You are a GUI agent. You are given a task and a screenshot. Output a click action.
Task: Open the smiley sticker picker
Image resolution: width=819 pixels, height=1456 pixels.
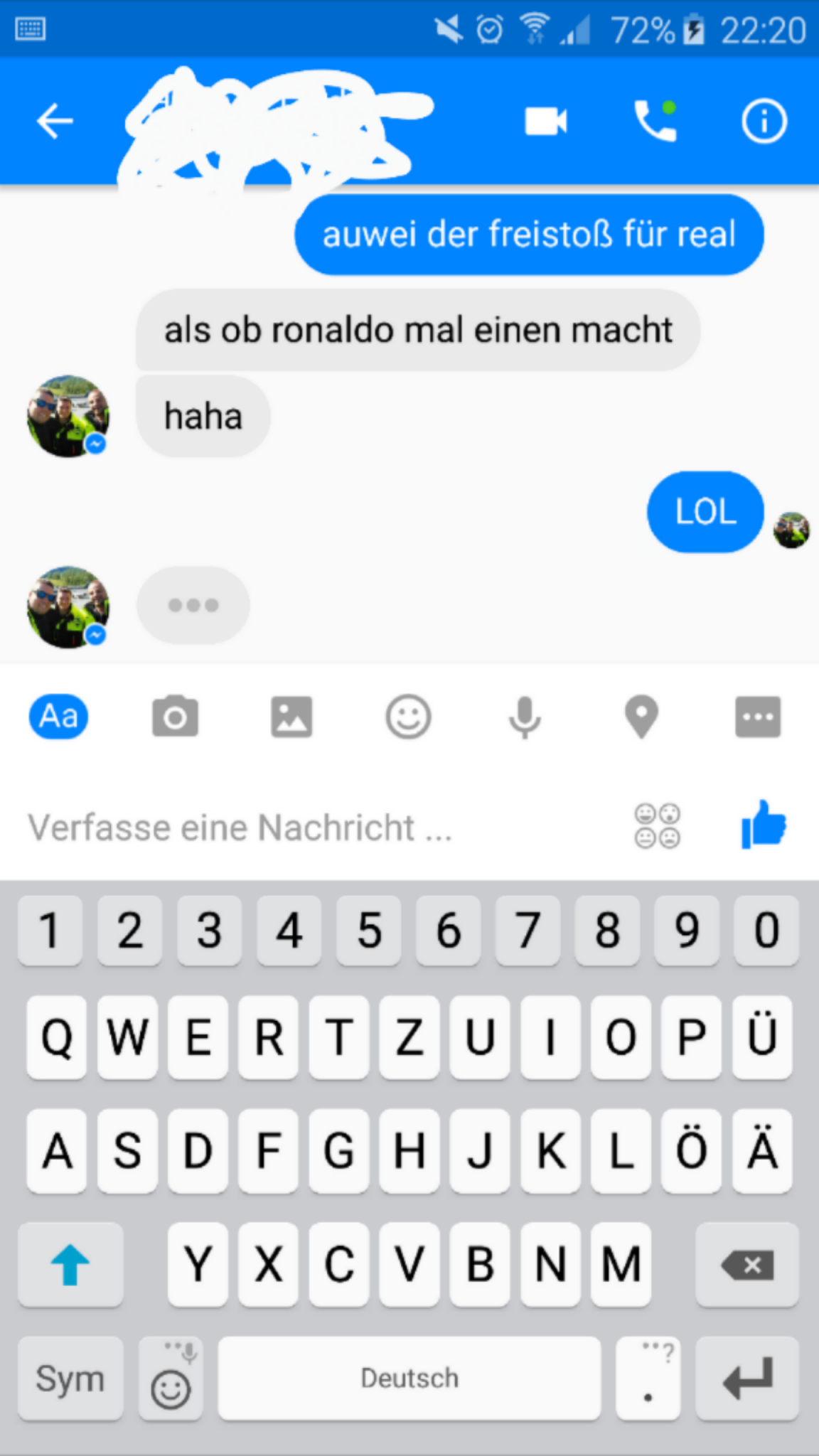(408, 717)
